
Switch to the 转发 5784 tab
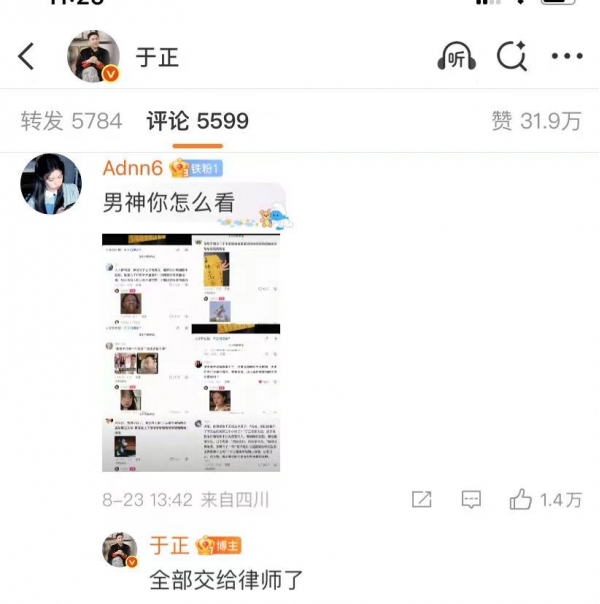pos(71,122)
